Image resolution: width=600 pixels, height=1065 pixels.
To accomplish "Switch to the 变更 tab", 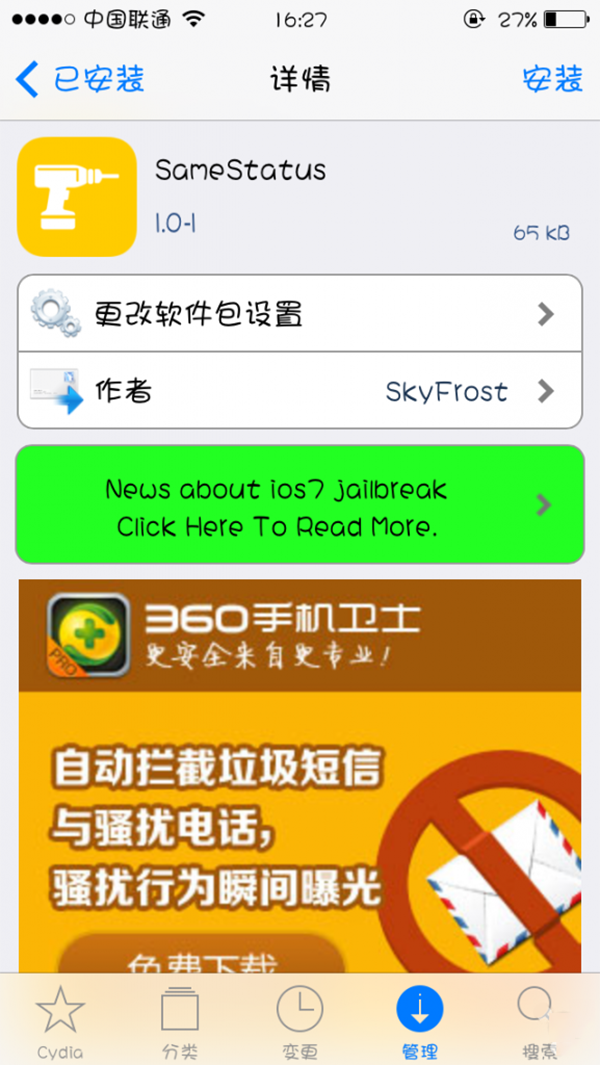I will pyautogui.click(x=299, y=1020).
